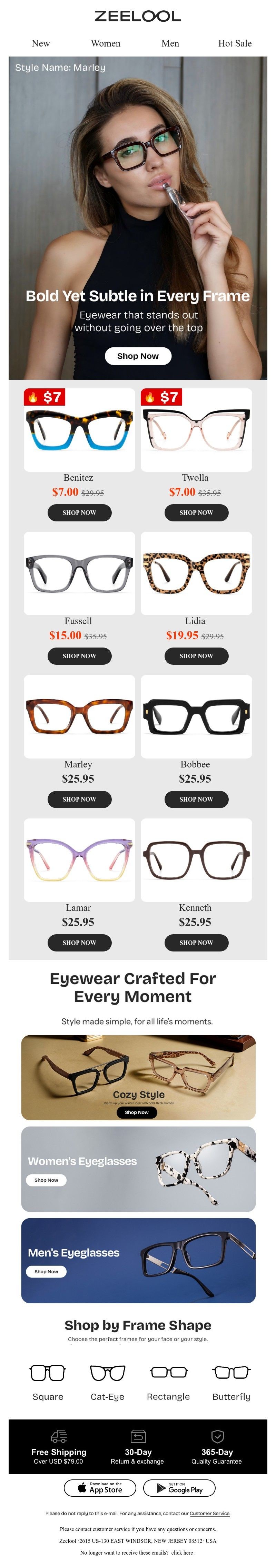Open the Cozy Style Shop Now button
The height and width of the screenshot is (1568, 276).
137,1112
